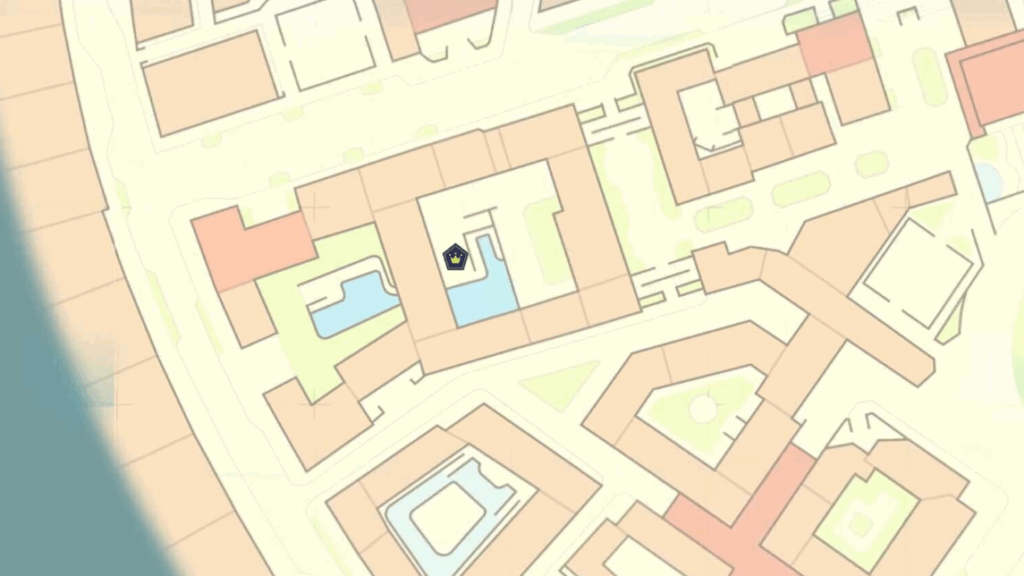1024x576 pixels.
Task: Tap the crown map marker
Action: point(456,258)
